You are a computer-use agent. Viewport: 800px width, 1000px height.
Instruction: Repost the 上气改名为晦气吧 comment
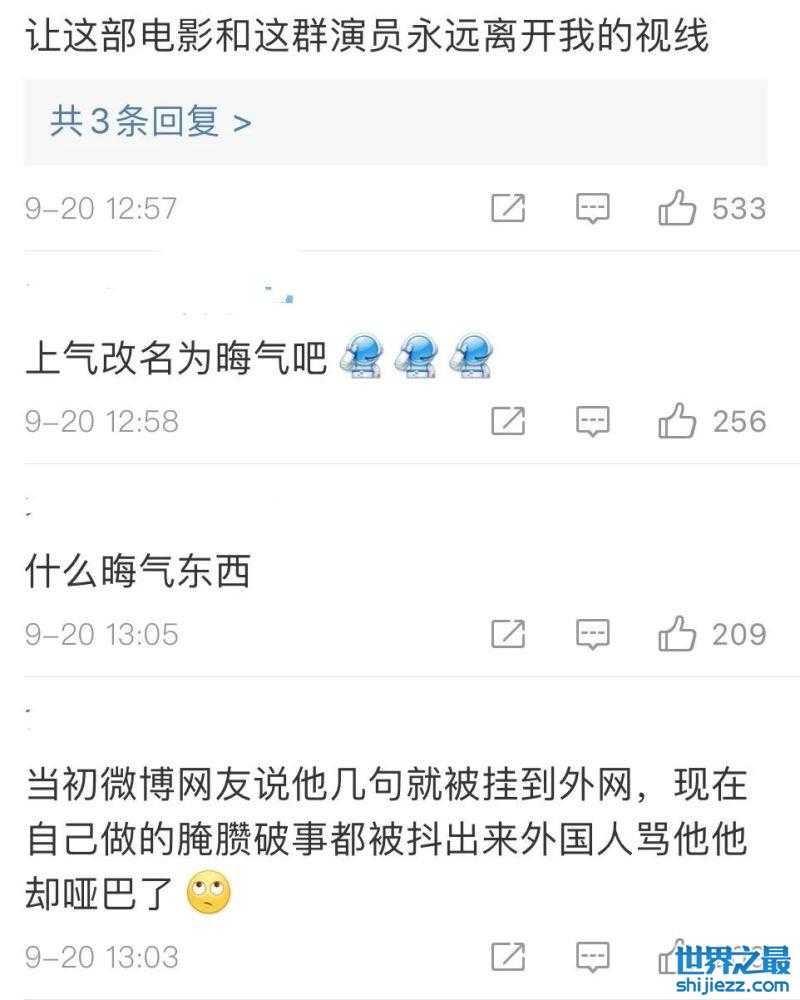[x=508, y=421]
